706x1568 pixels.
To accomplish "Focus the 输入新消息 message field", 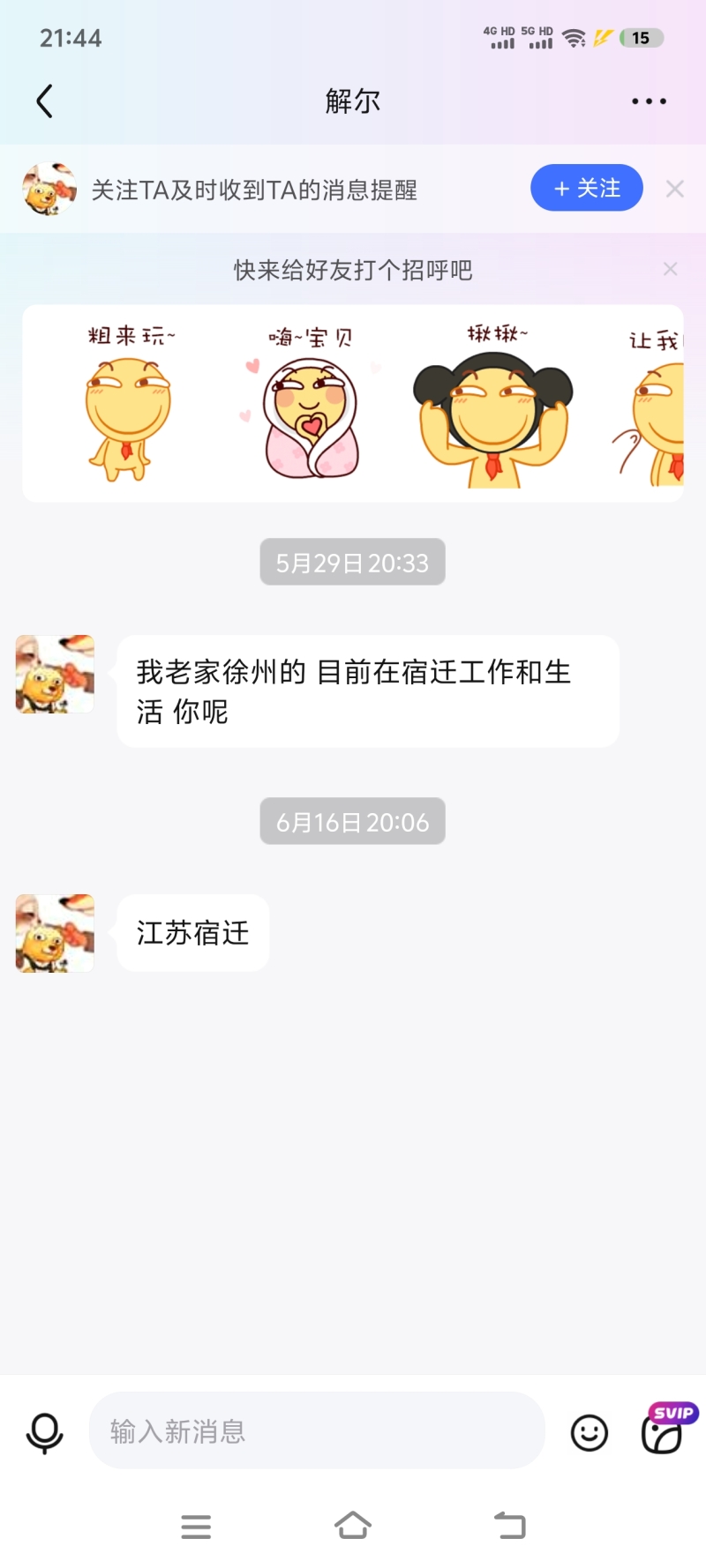I will [x=316, y=1431].
